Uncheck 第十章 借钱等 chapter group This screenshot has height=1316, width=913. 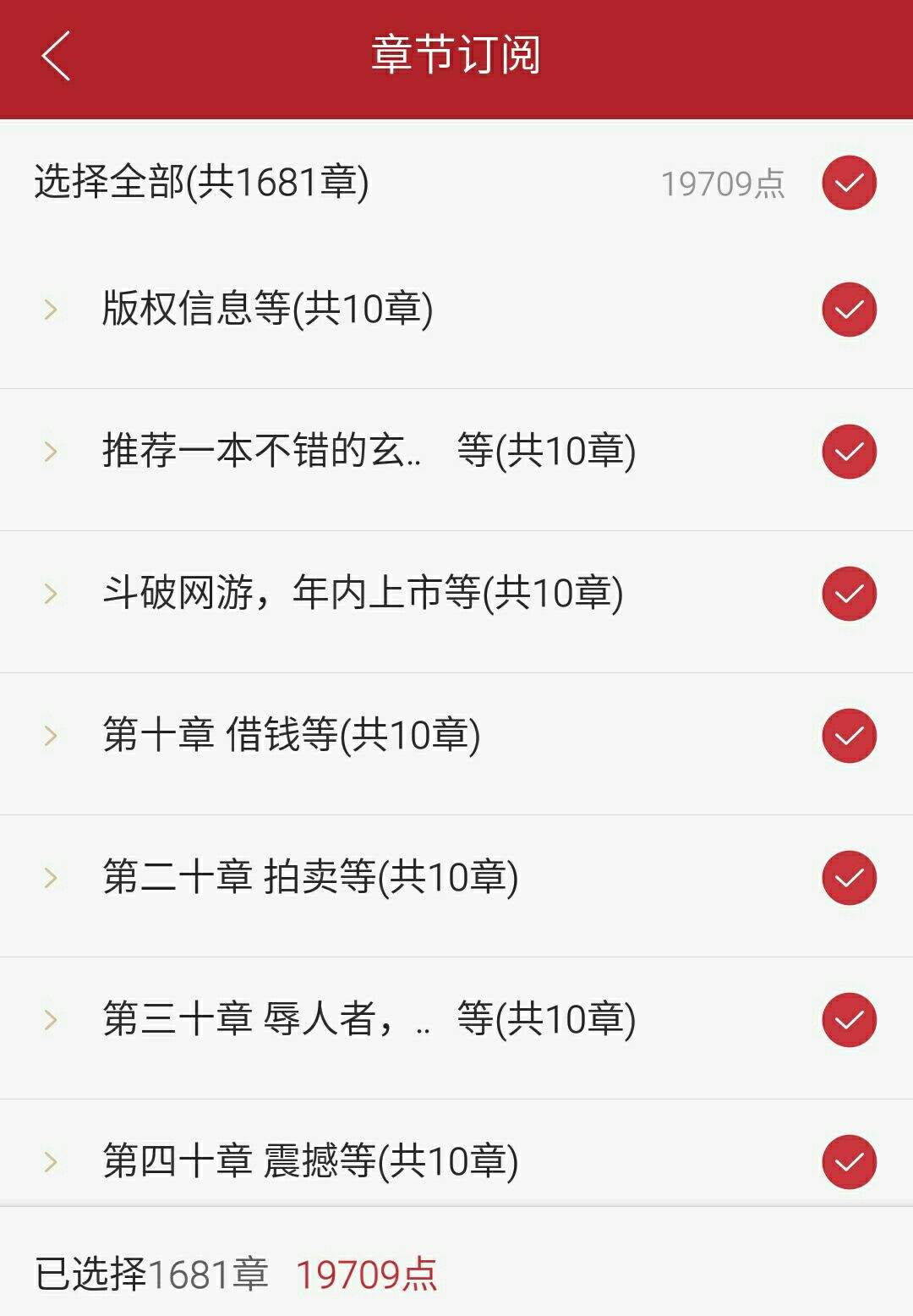pos(849,736)
